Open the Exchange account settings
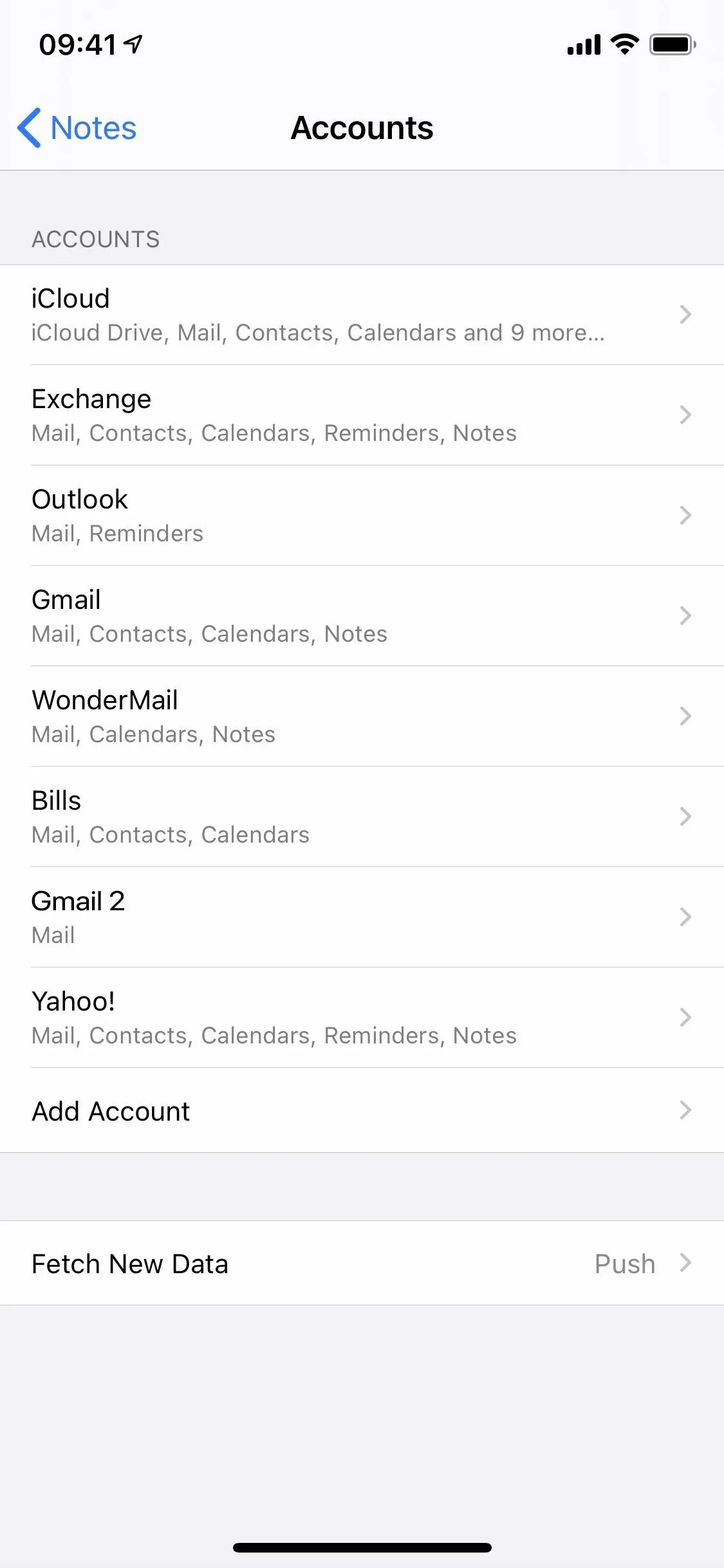The image size is (724, 1568). [x=362, y=415]
